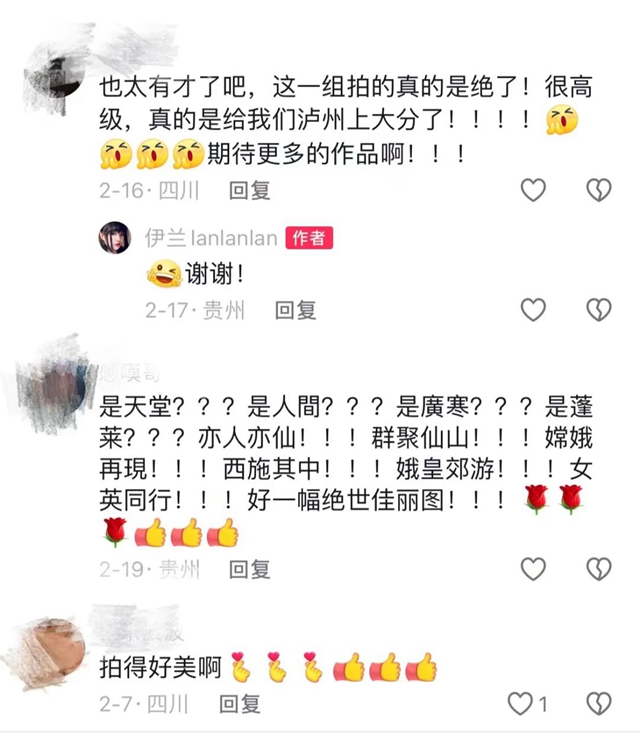Reply to the 泸州上大分 comment

(x=250, y=190)
